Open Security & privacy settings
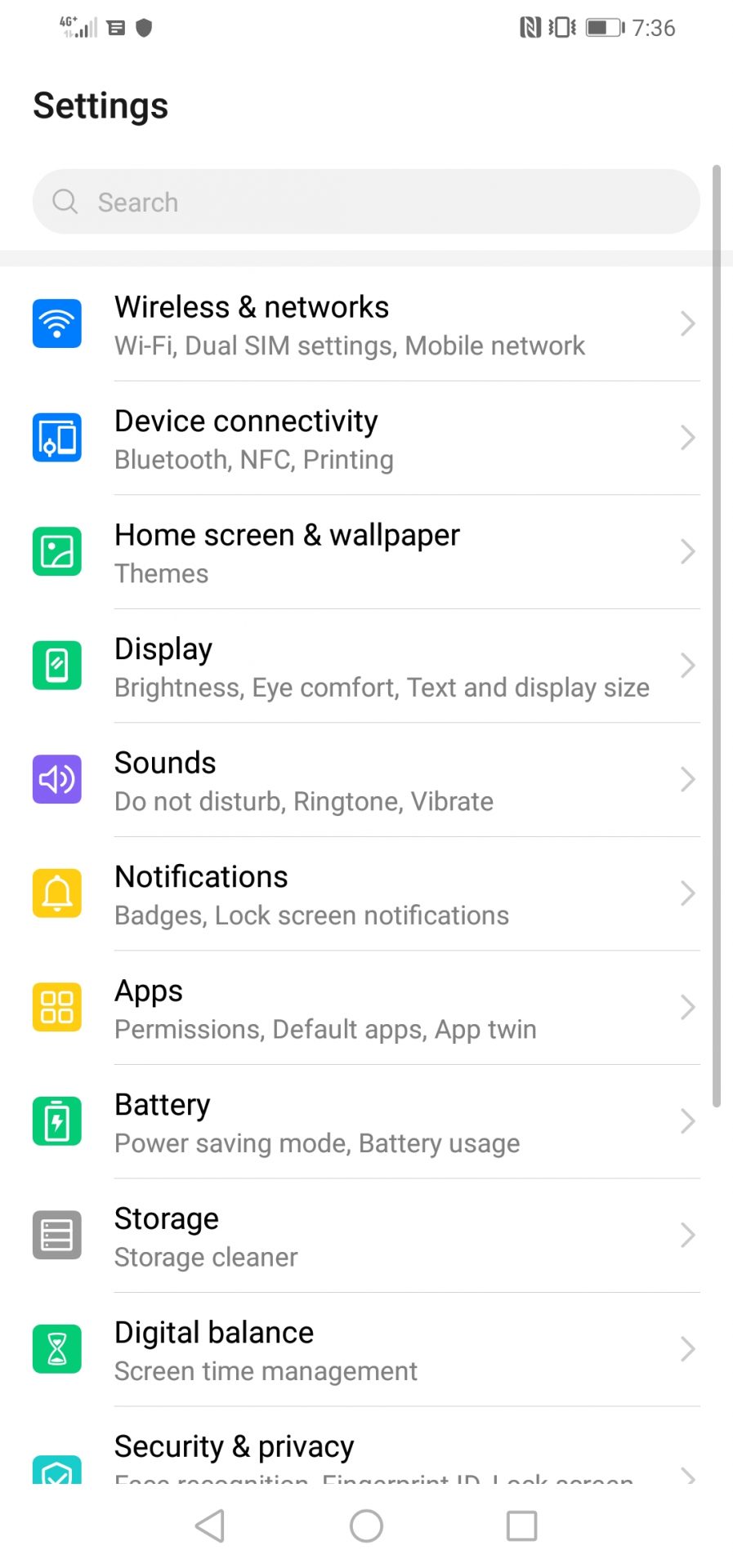 pos(366,1454)
